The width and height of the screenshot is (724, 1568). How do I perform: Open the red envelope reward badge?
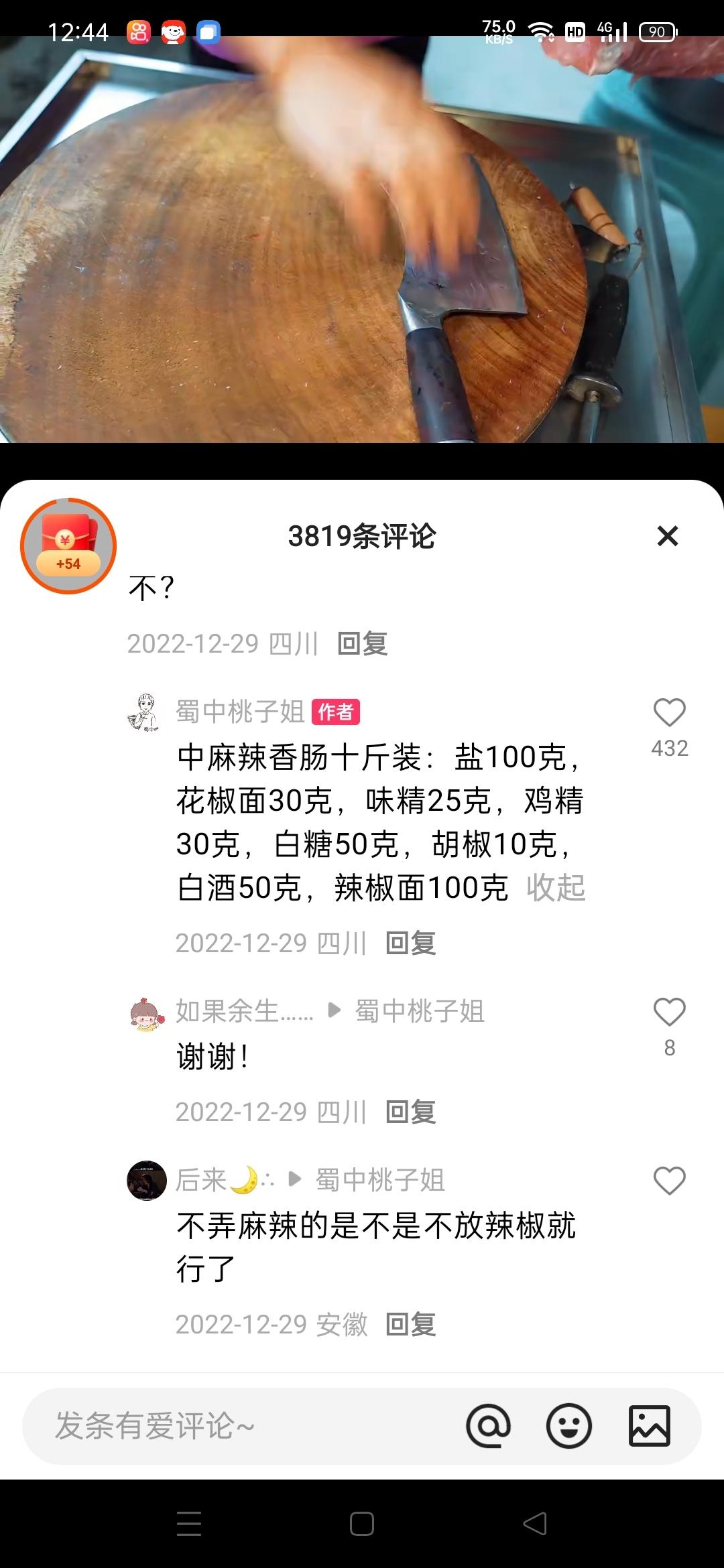pyautogui.click(x=68, y=546)
